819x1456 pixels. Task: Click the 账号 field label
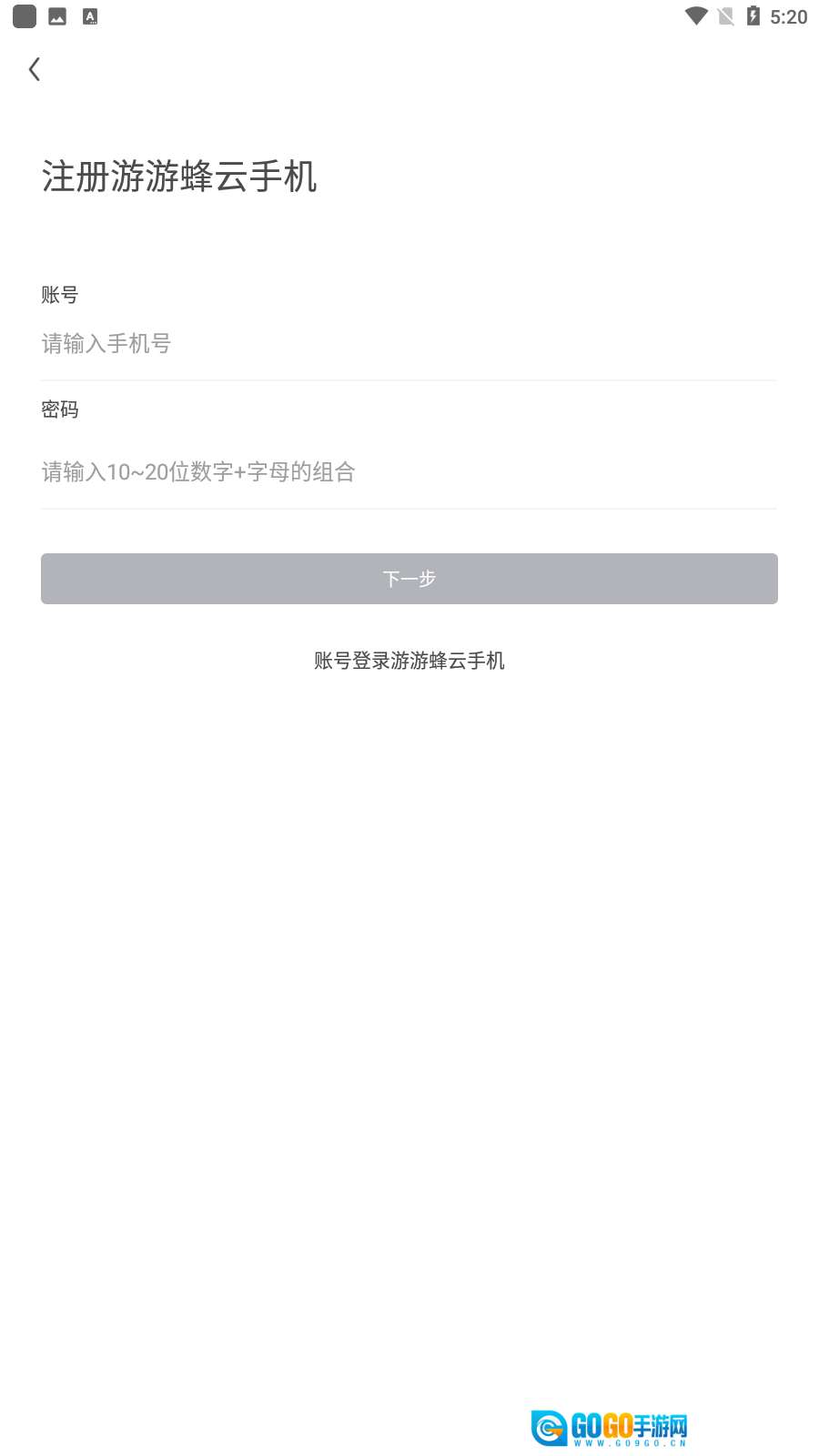pyautogui.click(x=58, y=295)
